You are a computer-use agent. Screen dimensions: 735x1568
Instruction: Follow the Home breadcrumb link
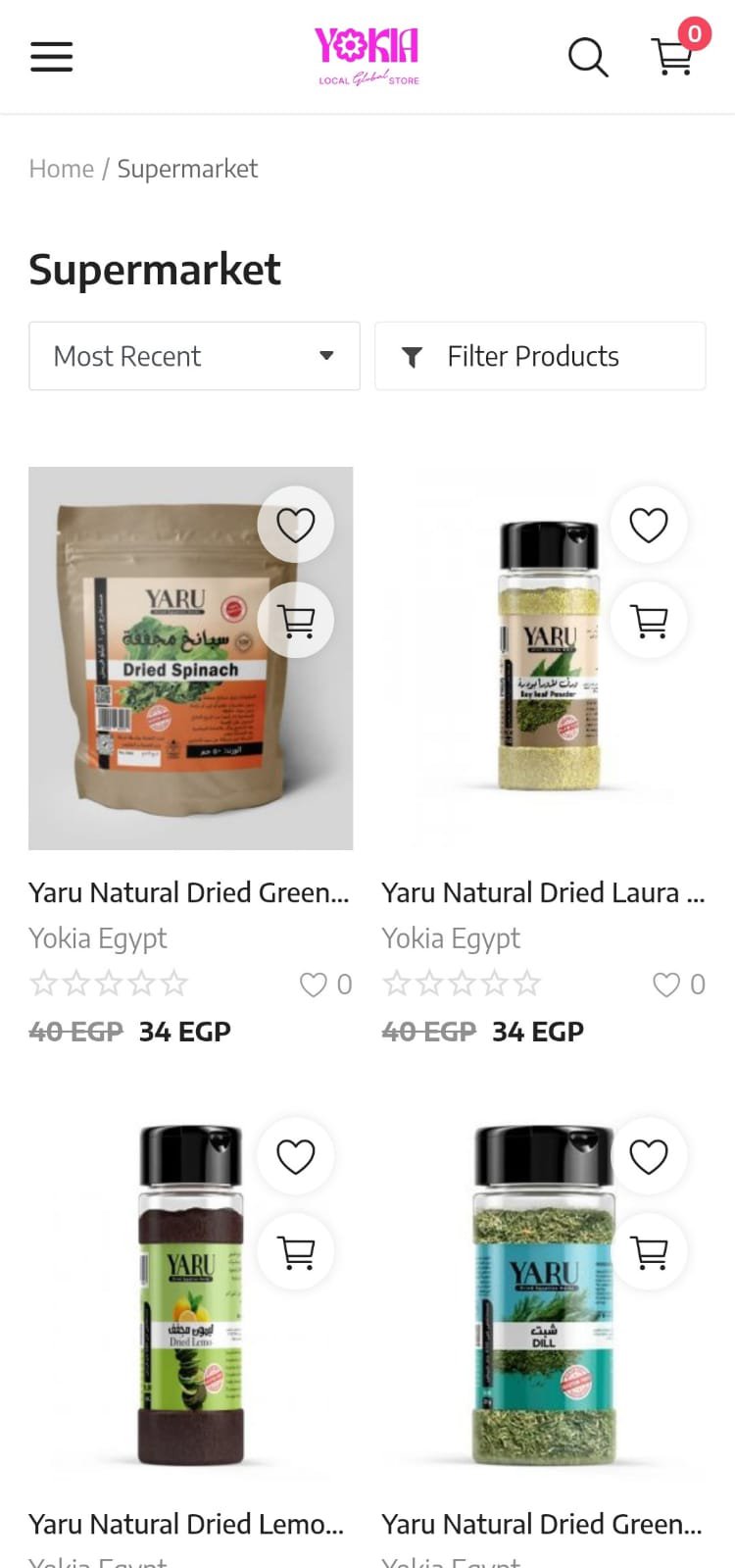coord(61,169)
